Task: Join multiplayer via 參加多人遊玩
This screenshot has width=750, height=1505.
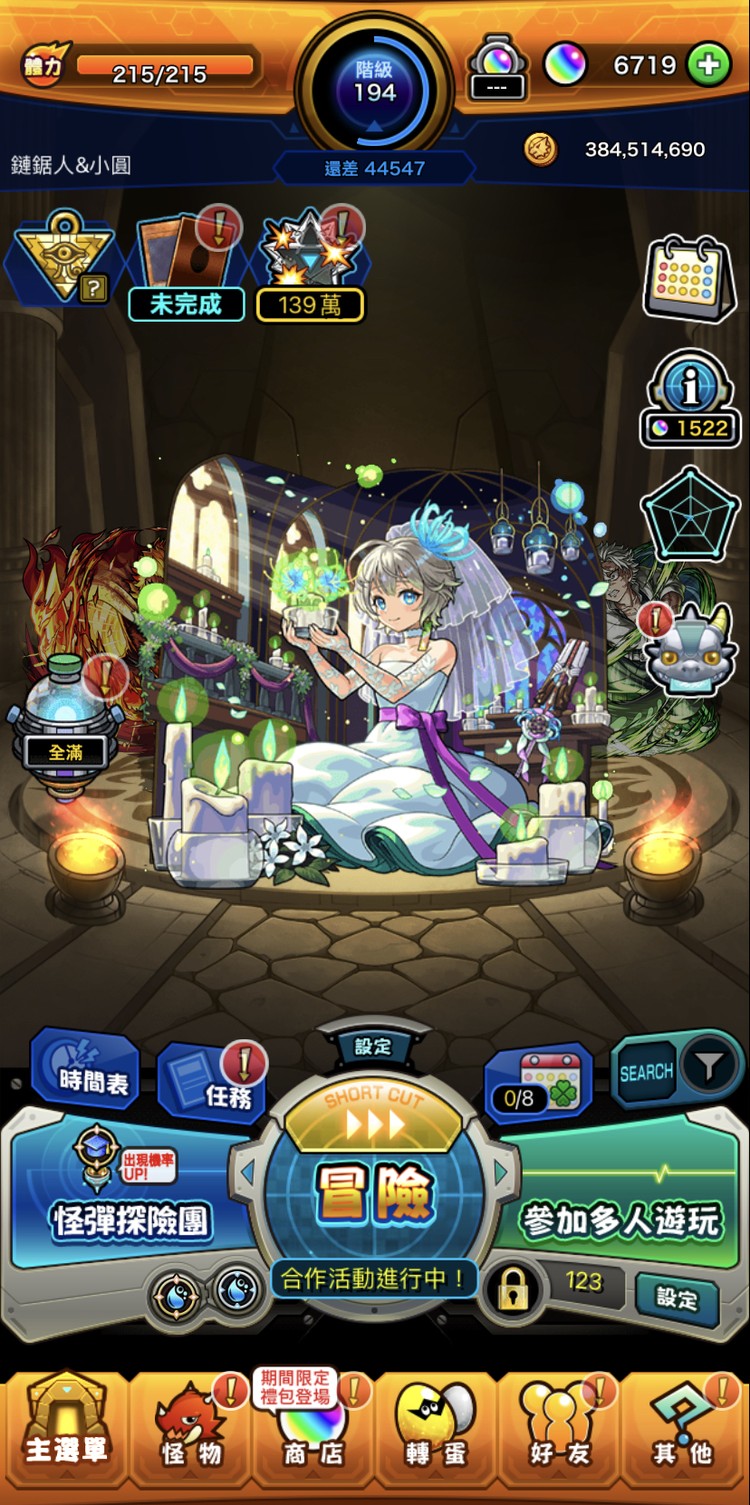Action: point(620,1205)
